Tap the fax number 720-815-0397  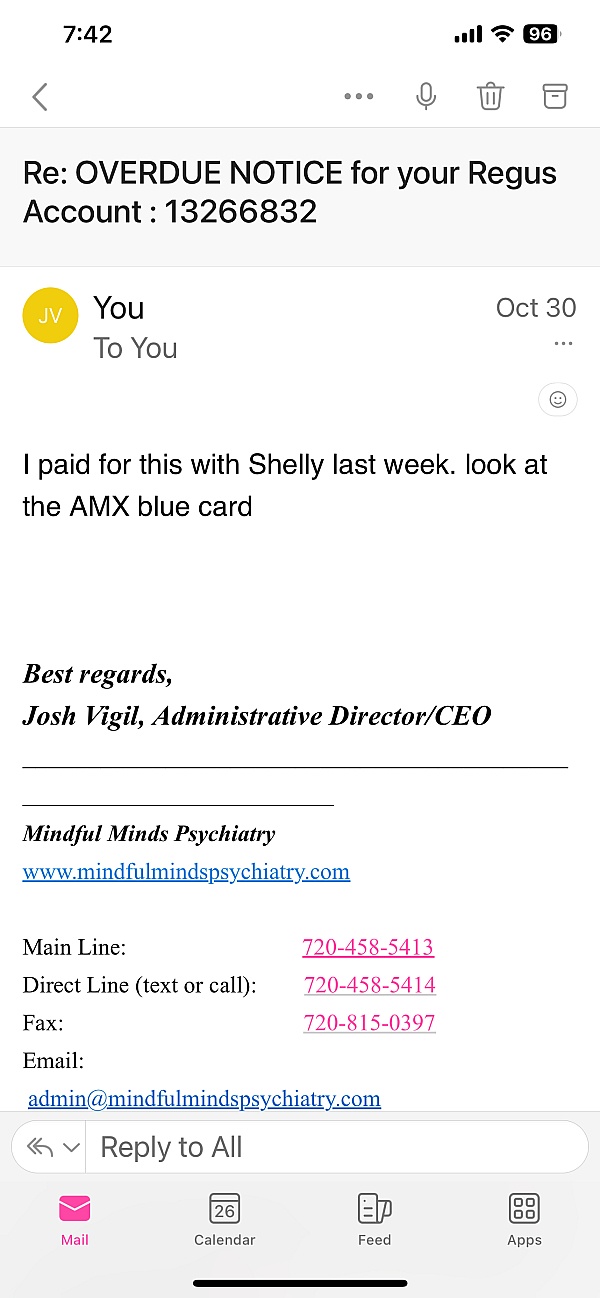[x=369, y=1023]
